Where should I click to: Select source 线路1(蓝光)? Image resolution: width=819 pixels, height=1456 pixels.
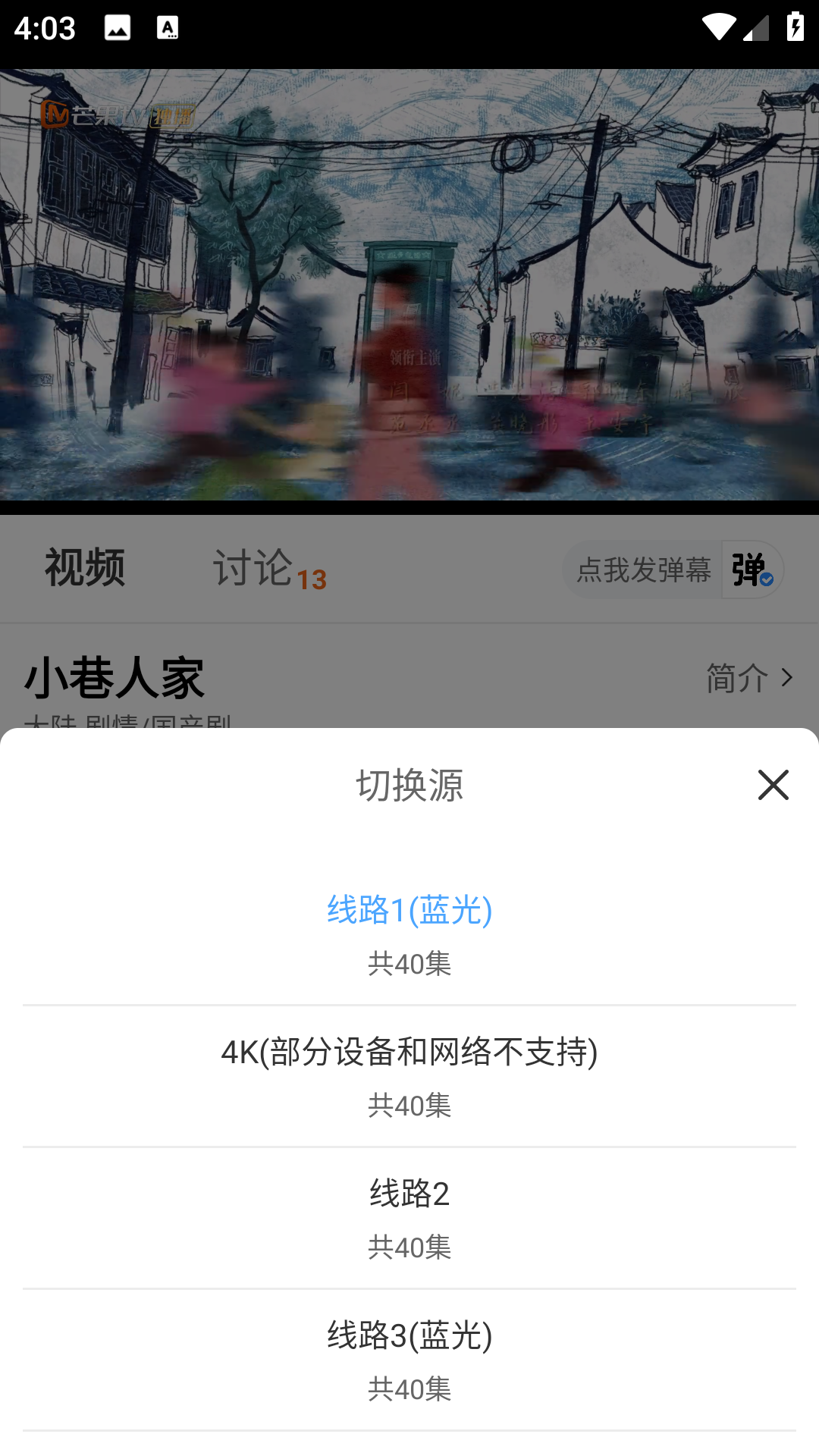(409, 933)
